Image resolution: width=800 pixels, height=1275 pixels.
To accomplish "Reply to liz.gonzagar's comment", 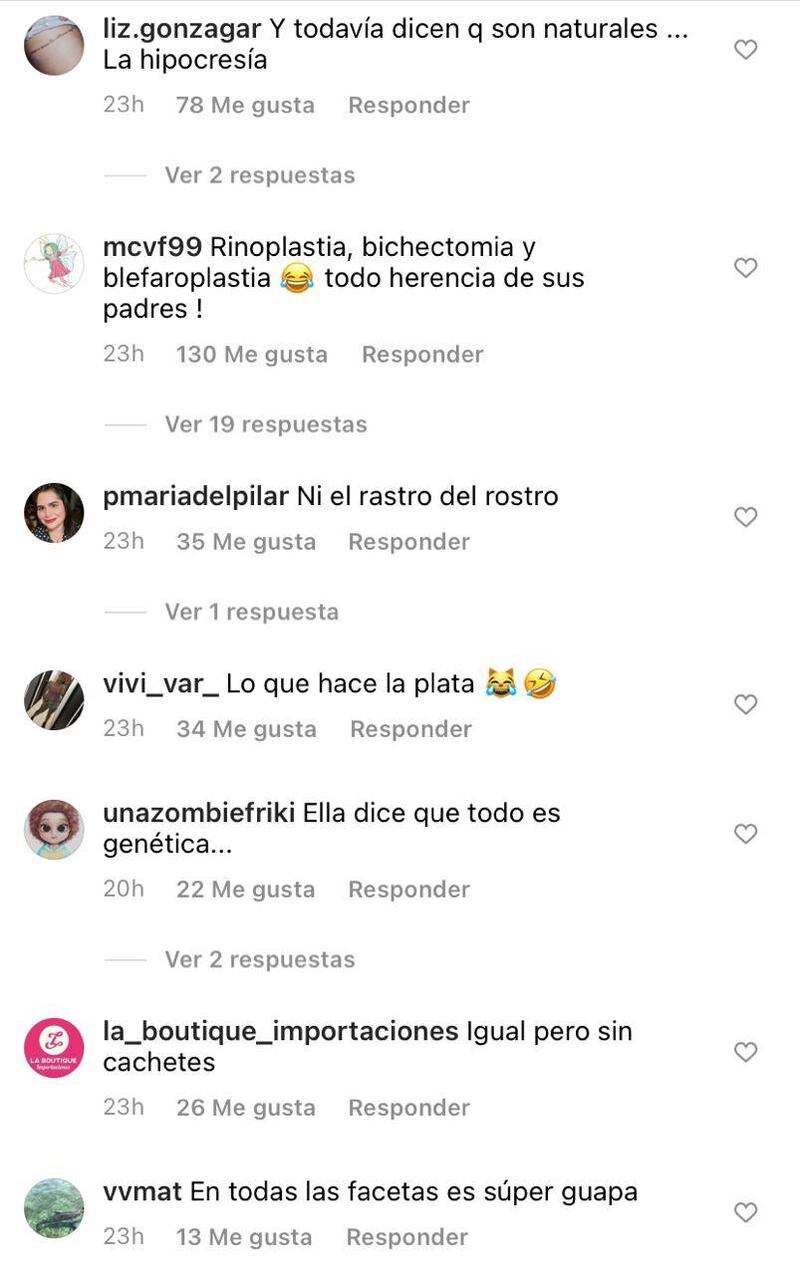I will click(x=408, y=105).
